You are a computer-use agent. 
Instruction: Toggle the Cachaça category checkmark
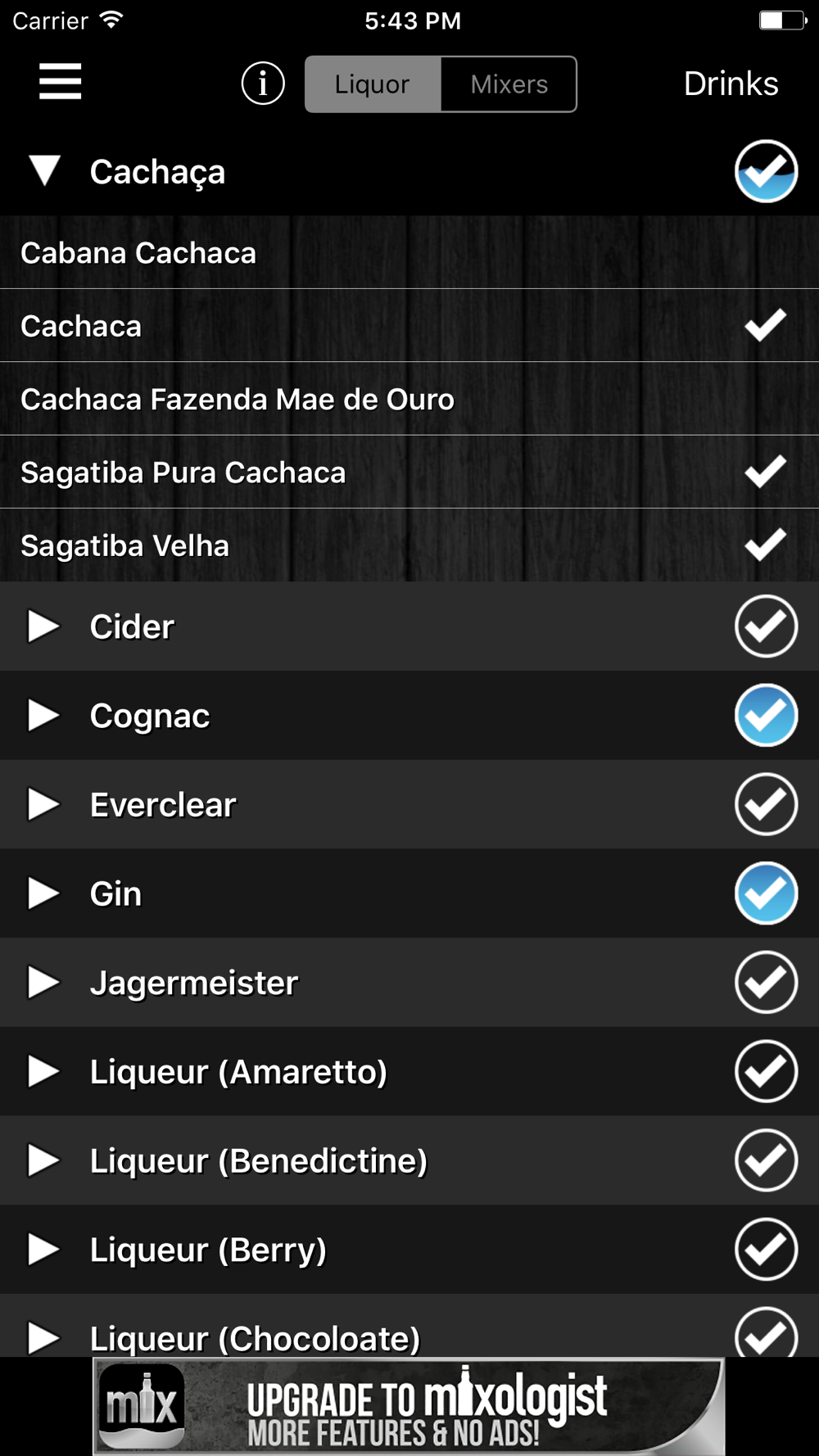click(766, 171)
